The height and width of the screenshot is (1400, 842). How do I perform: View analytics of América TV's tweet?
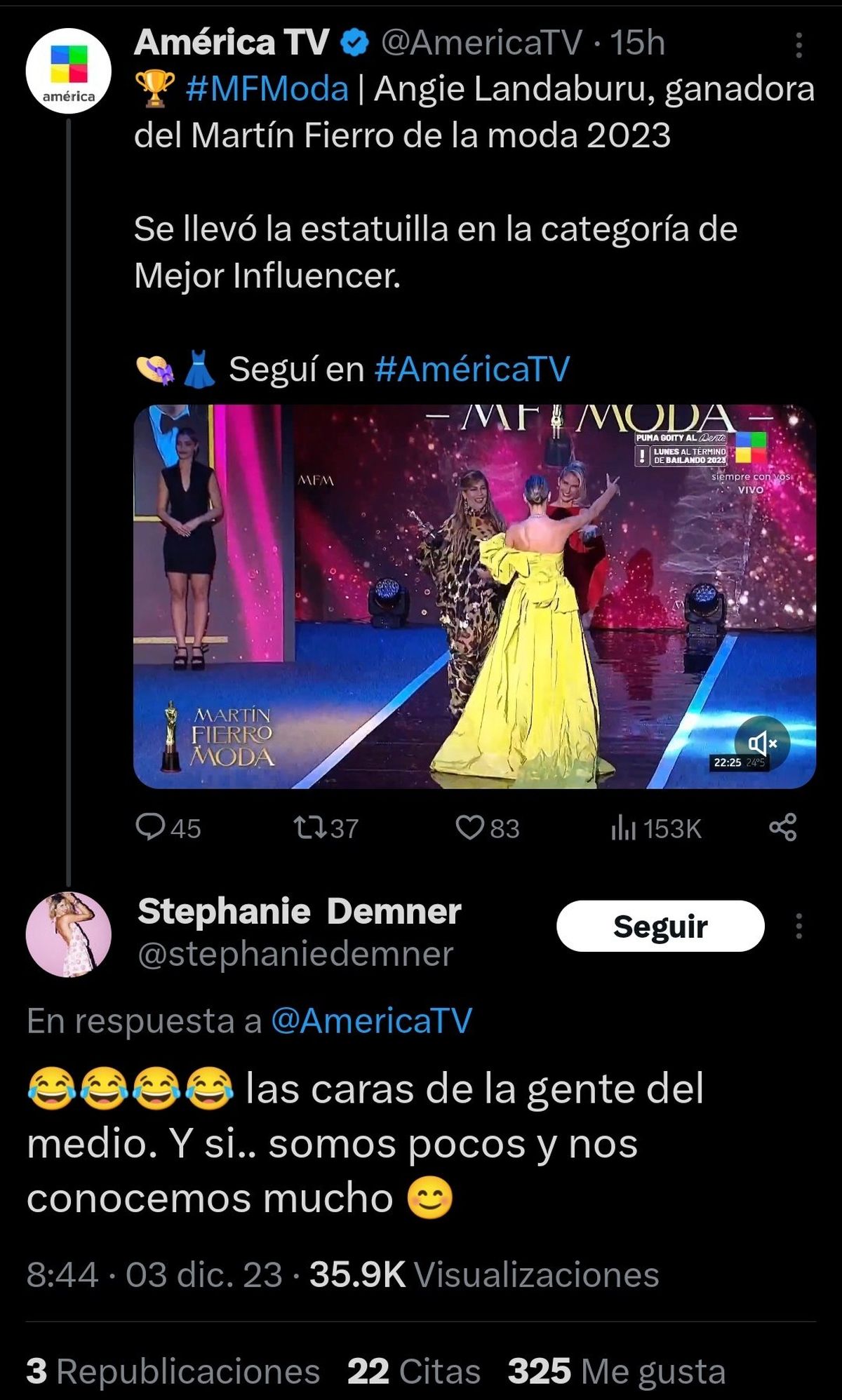click(655, 828)
